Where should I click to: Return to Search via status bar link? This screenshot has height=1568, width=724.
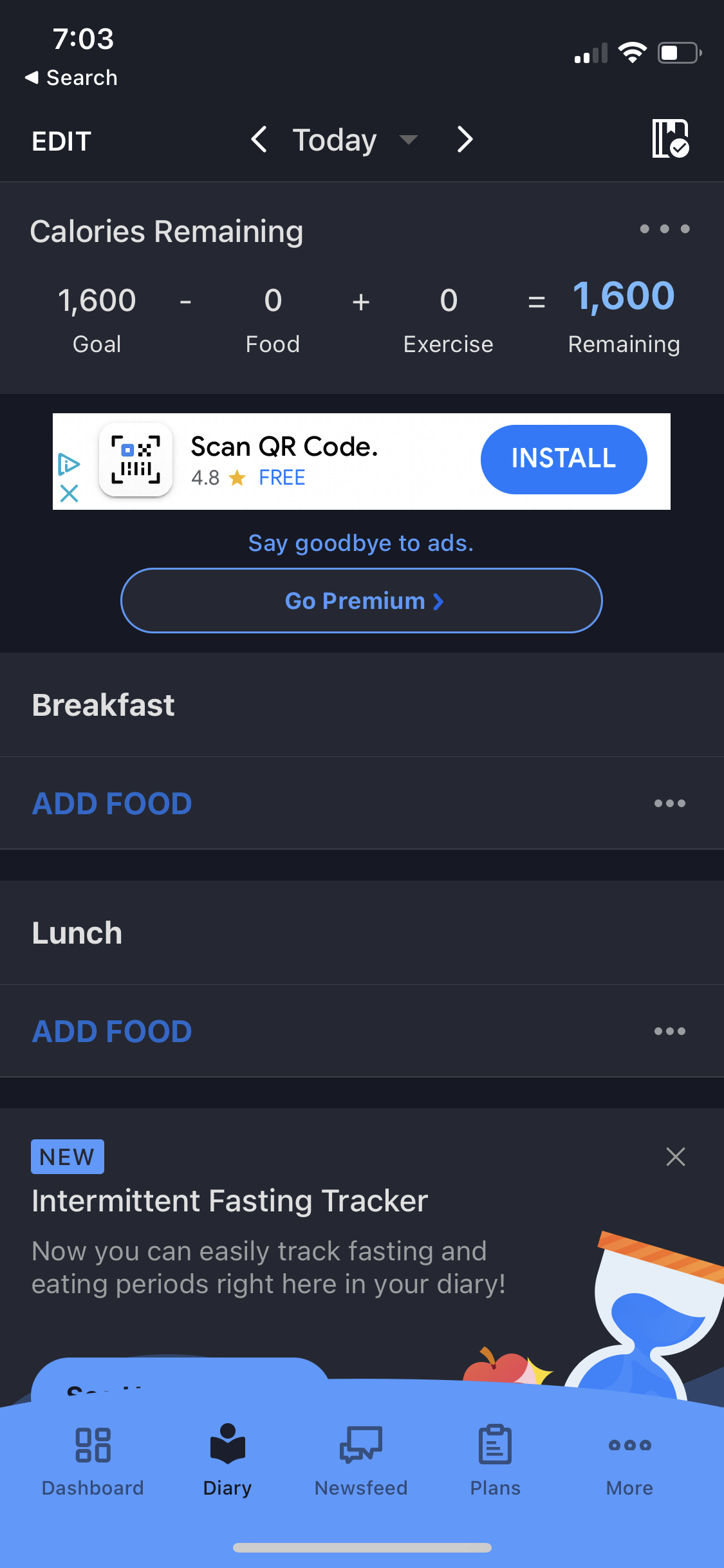[x=71, y=77]
